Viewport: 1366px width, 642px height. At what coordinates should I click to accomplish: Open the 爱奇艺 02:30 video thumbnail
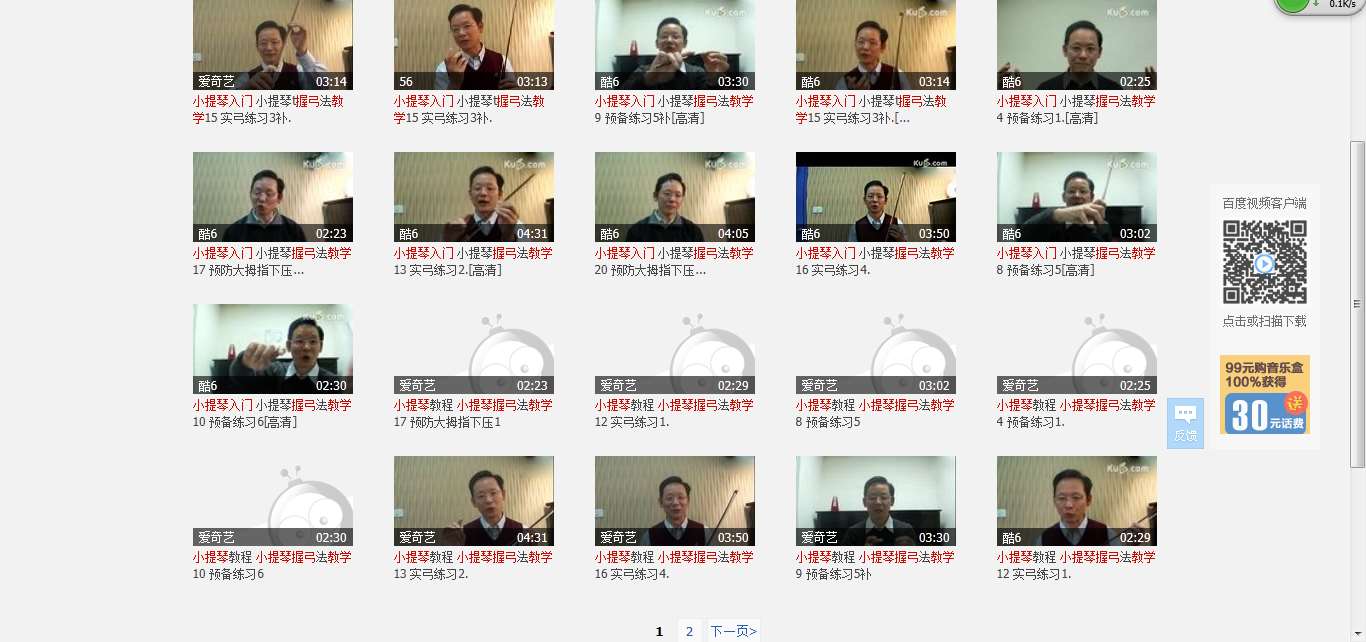[x=273, y=500]
